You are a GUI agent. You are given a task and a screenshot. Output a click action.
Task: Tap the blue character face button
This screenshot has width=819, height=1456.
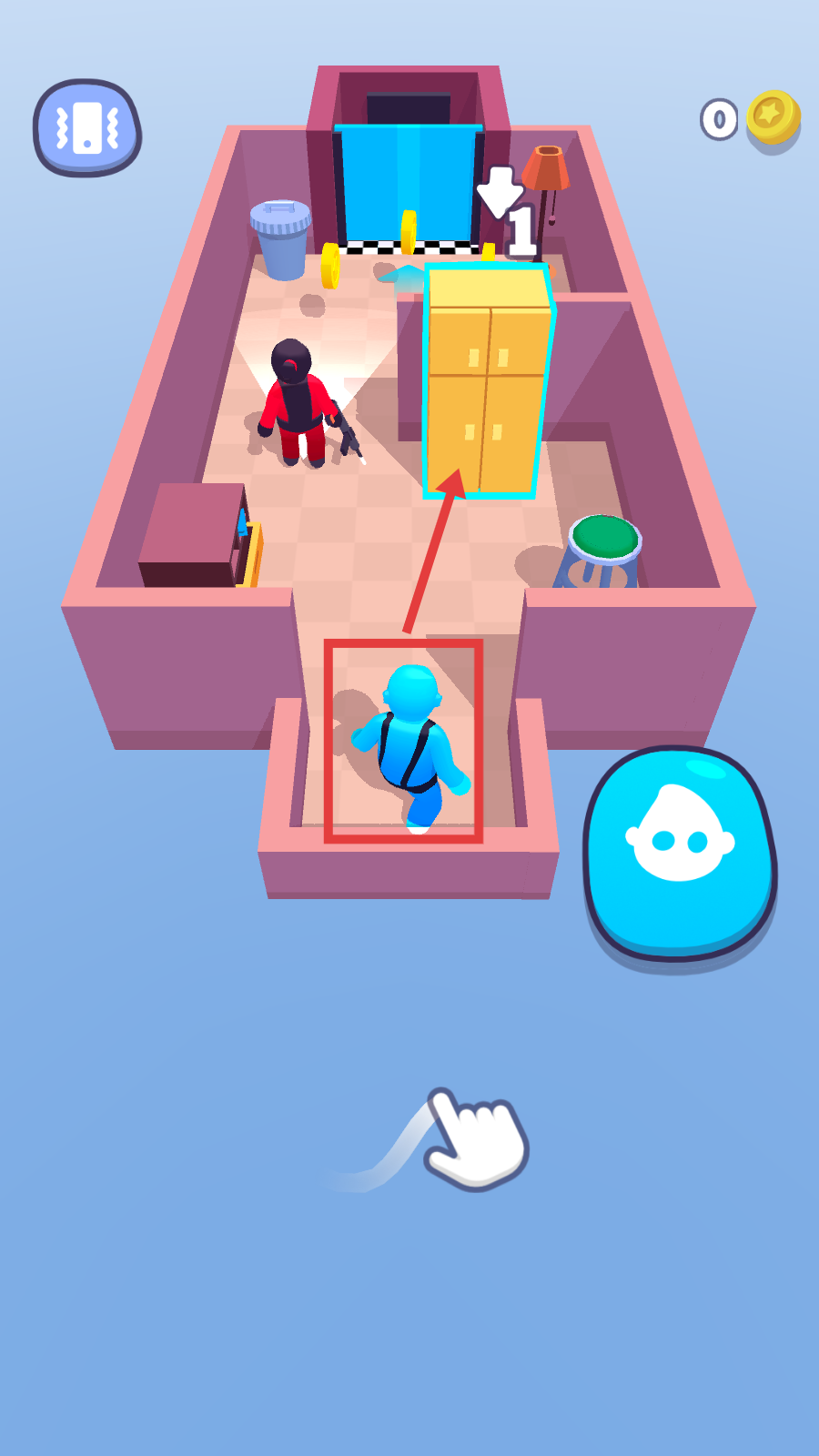click(680, 851)
